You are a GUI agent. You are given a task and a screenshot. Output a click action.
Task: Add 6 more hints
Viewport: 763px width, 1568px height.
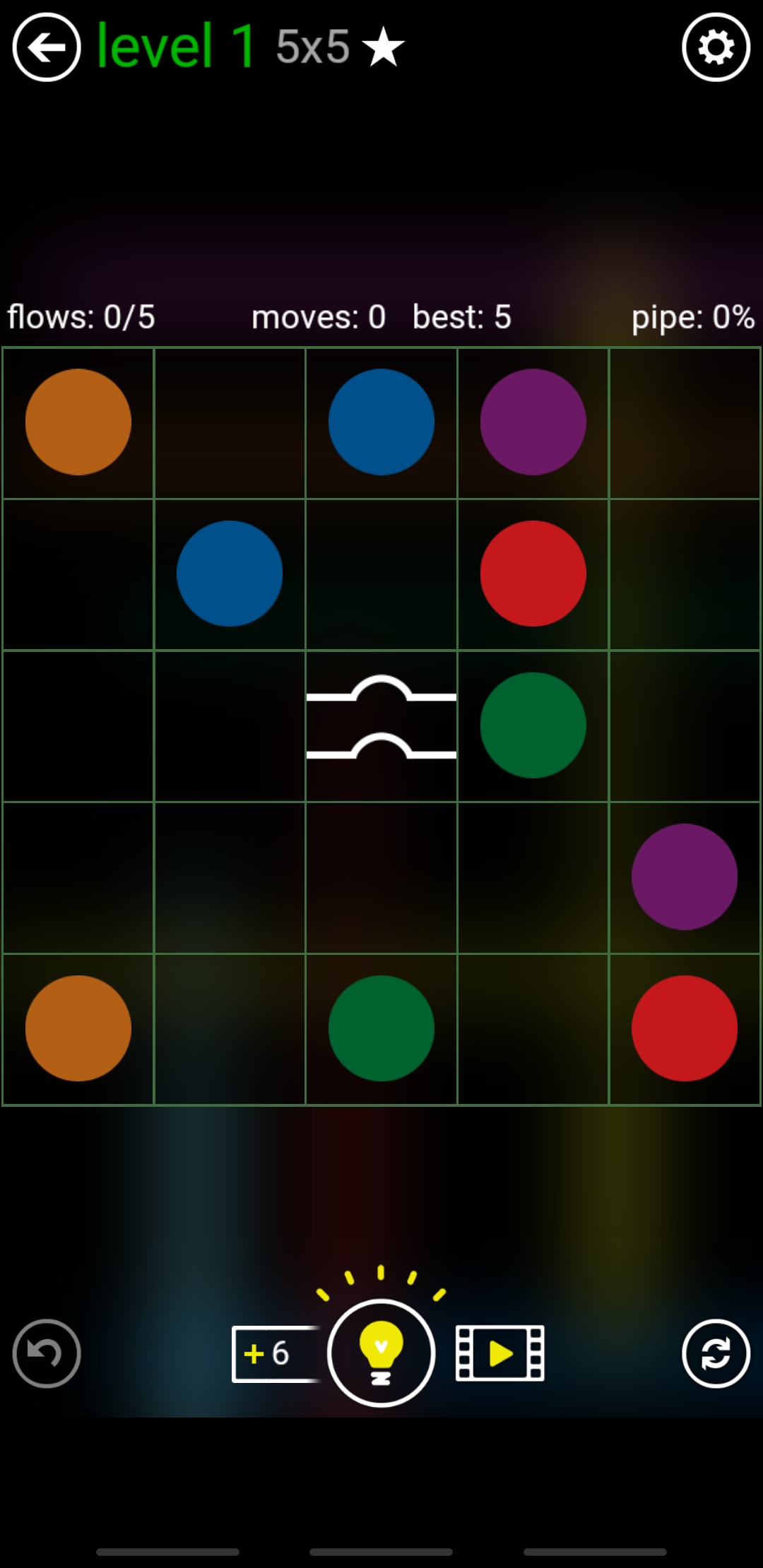(272, 1354)
